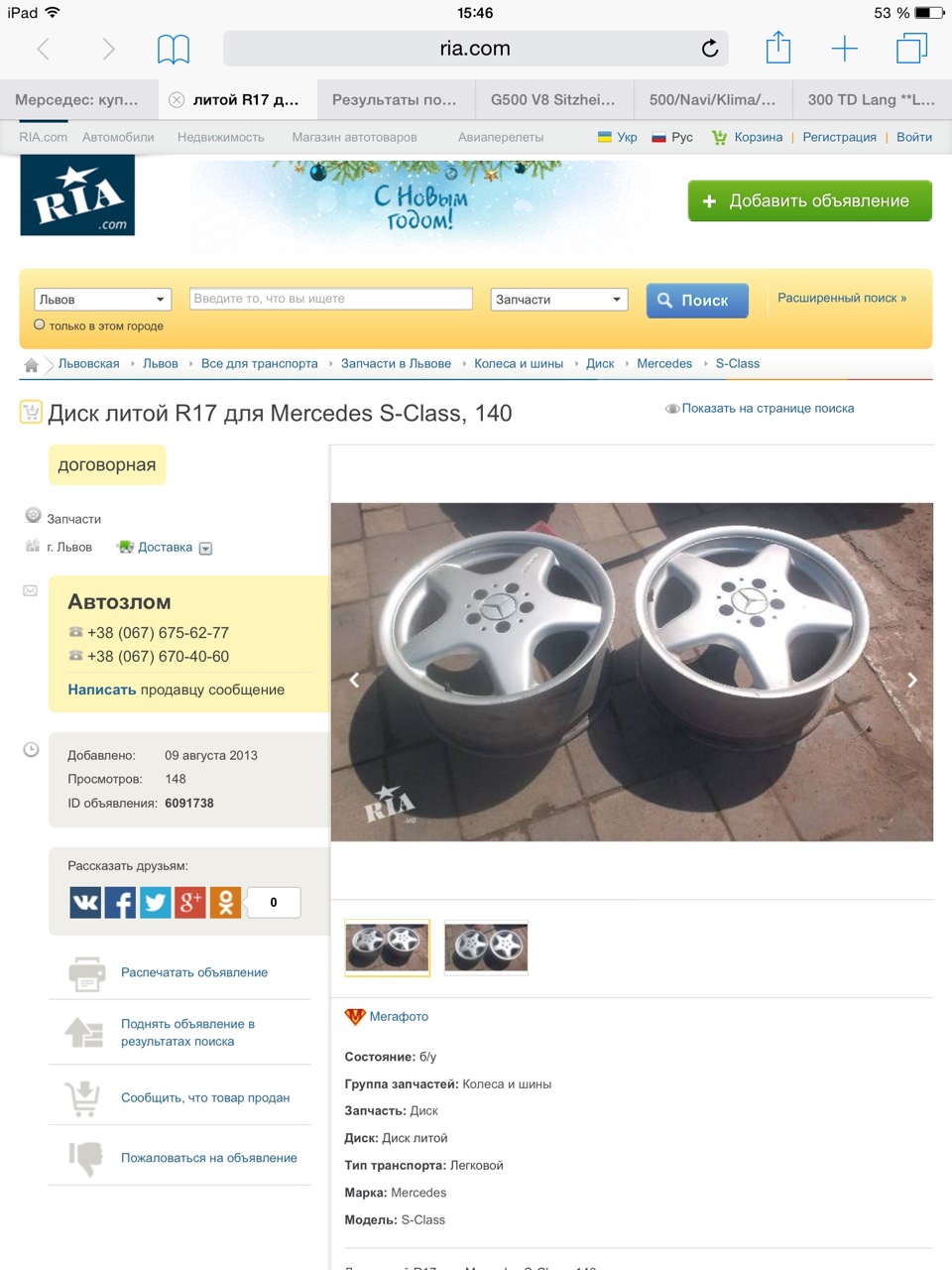952x1270 pixels.
Task: Share the listing on Facebook
Action: coord(120,902)
